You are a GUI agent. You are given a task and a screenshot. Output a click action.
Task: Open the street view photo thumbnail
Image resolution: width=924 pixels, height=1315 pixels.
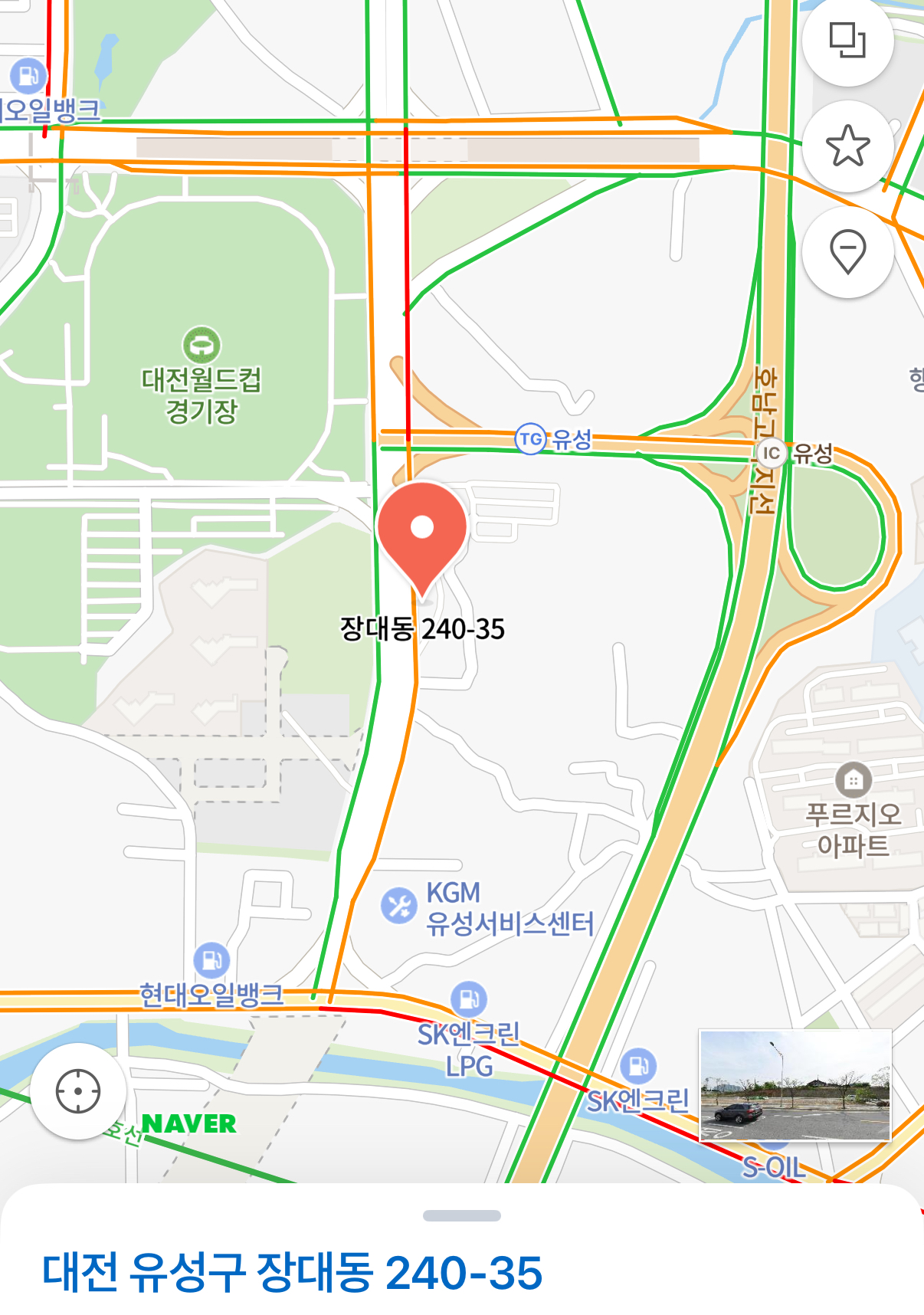(795, 1085)
